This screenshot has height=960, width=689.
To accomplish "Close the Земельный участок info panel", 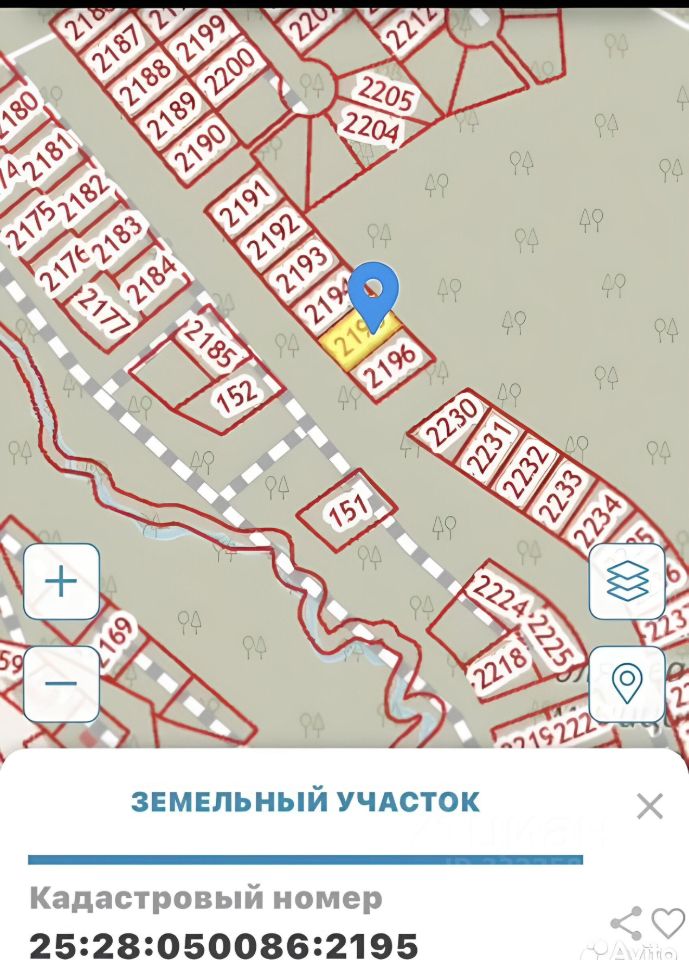I will (x=650, y=806).
